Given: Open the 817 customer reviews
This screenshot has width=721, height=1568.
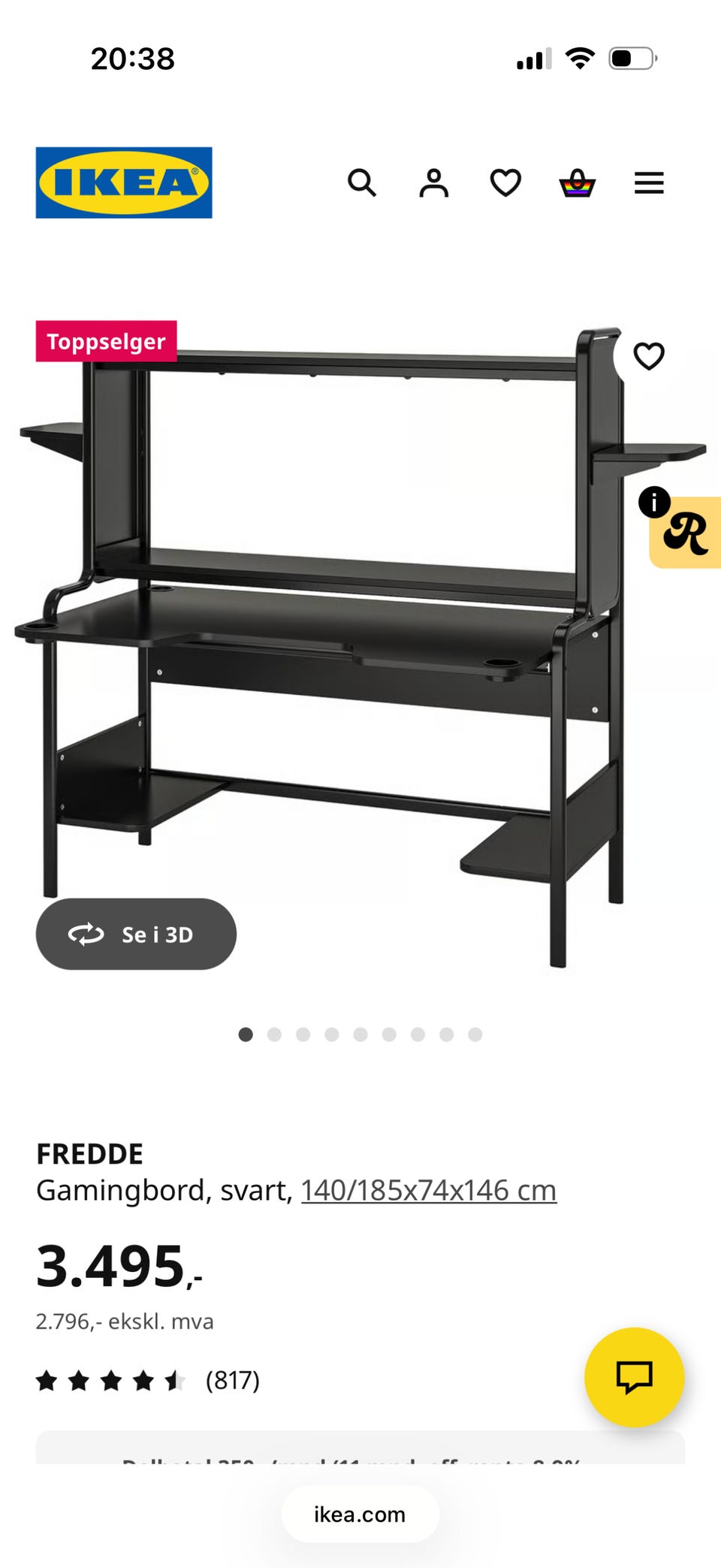Looking at the screenshot, I should tap(232, 1380).
